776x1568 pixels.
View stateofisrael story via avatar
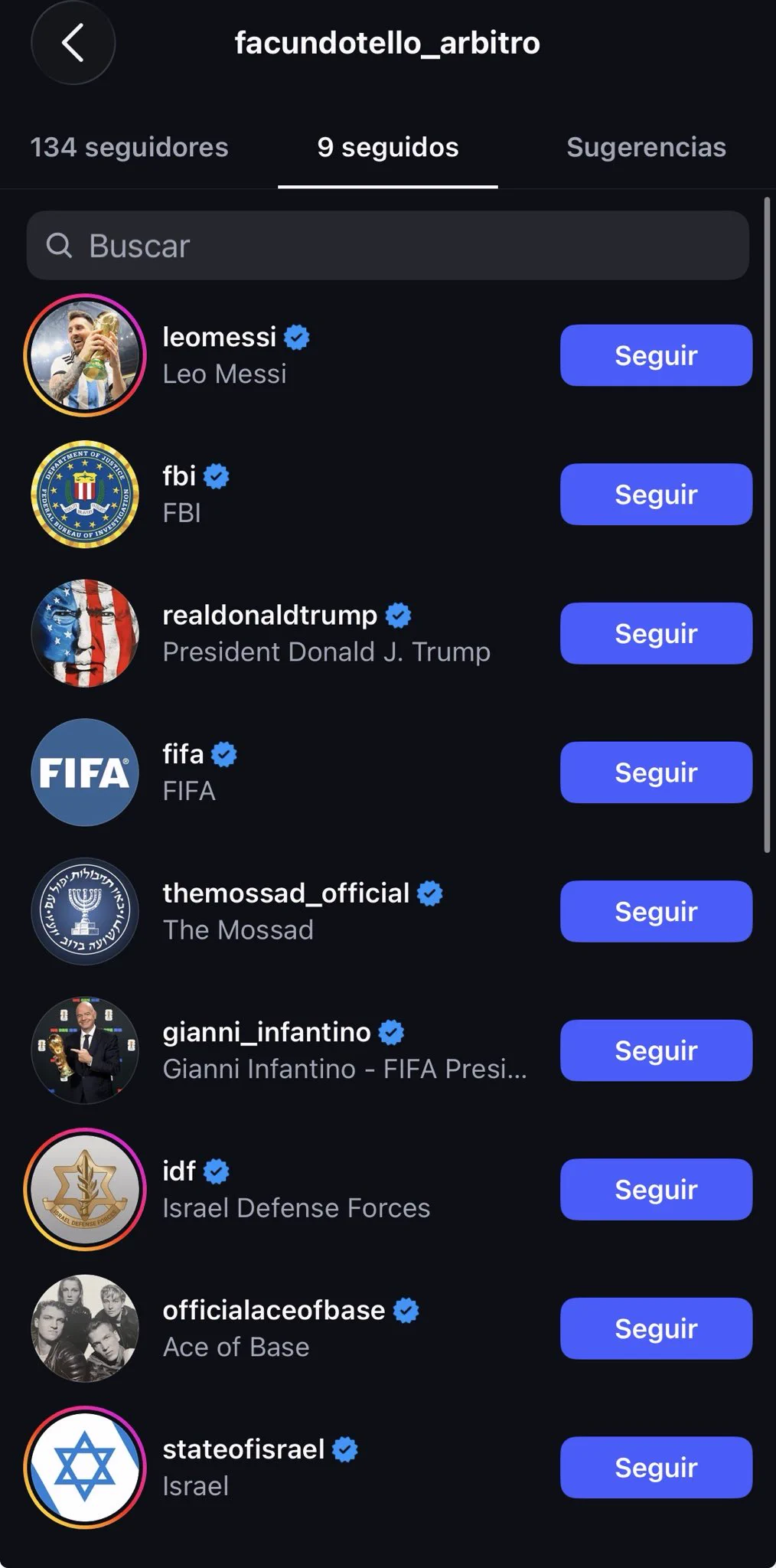pos(85,1467)
